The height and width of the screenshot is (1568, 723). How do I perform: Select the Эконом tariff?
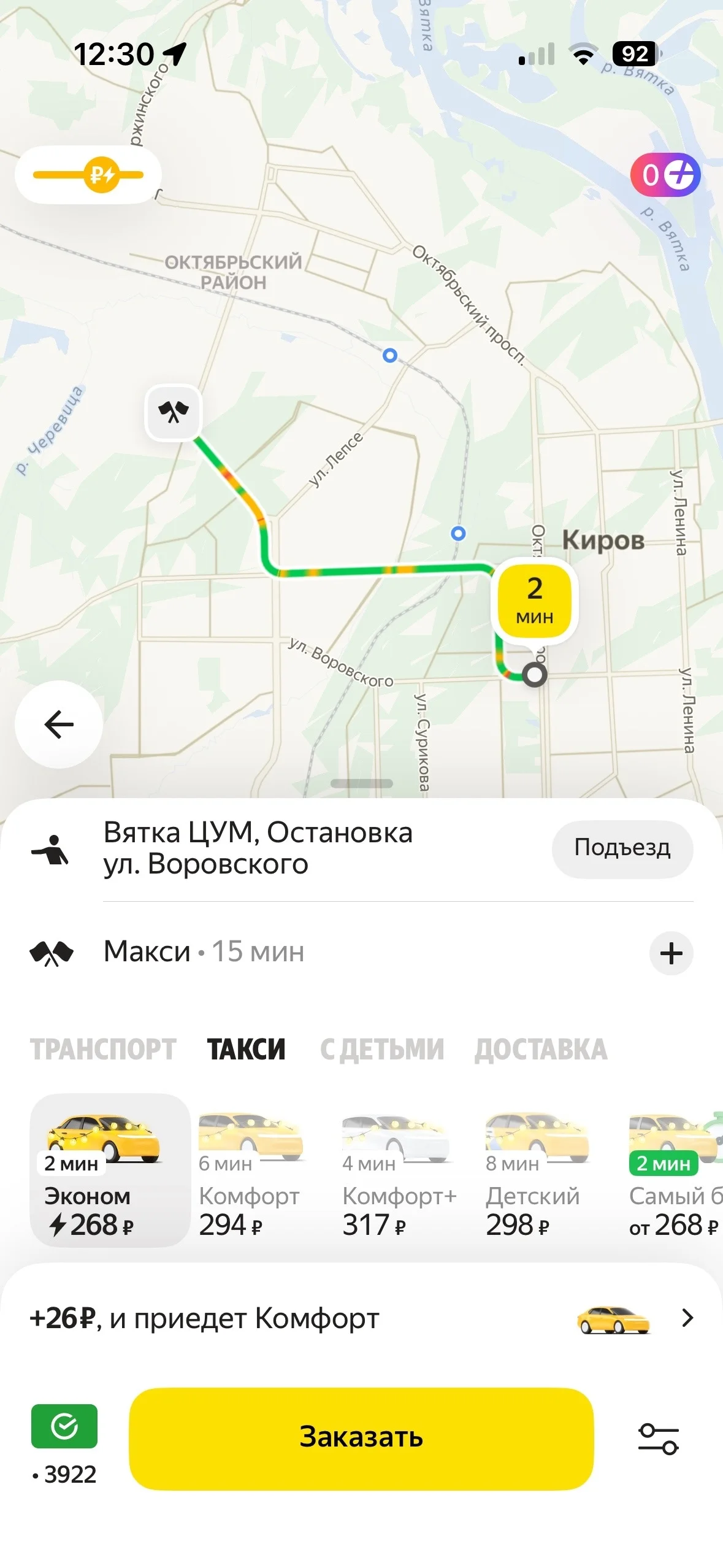(x=110, y=1170)
